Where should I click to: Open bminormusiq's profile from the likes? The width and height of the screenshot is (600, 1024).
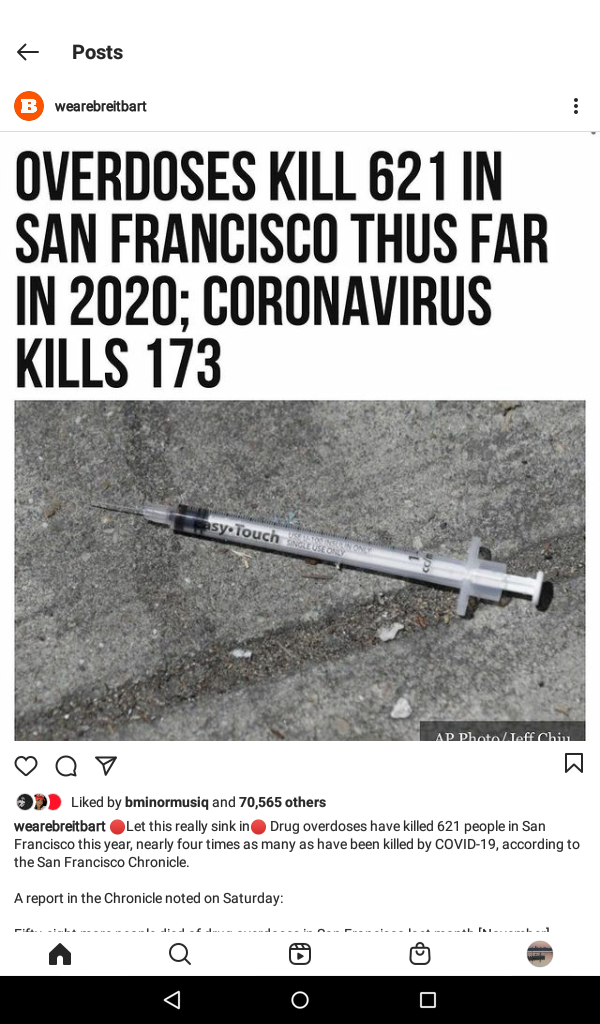click(x=167, y=802)
